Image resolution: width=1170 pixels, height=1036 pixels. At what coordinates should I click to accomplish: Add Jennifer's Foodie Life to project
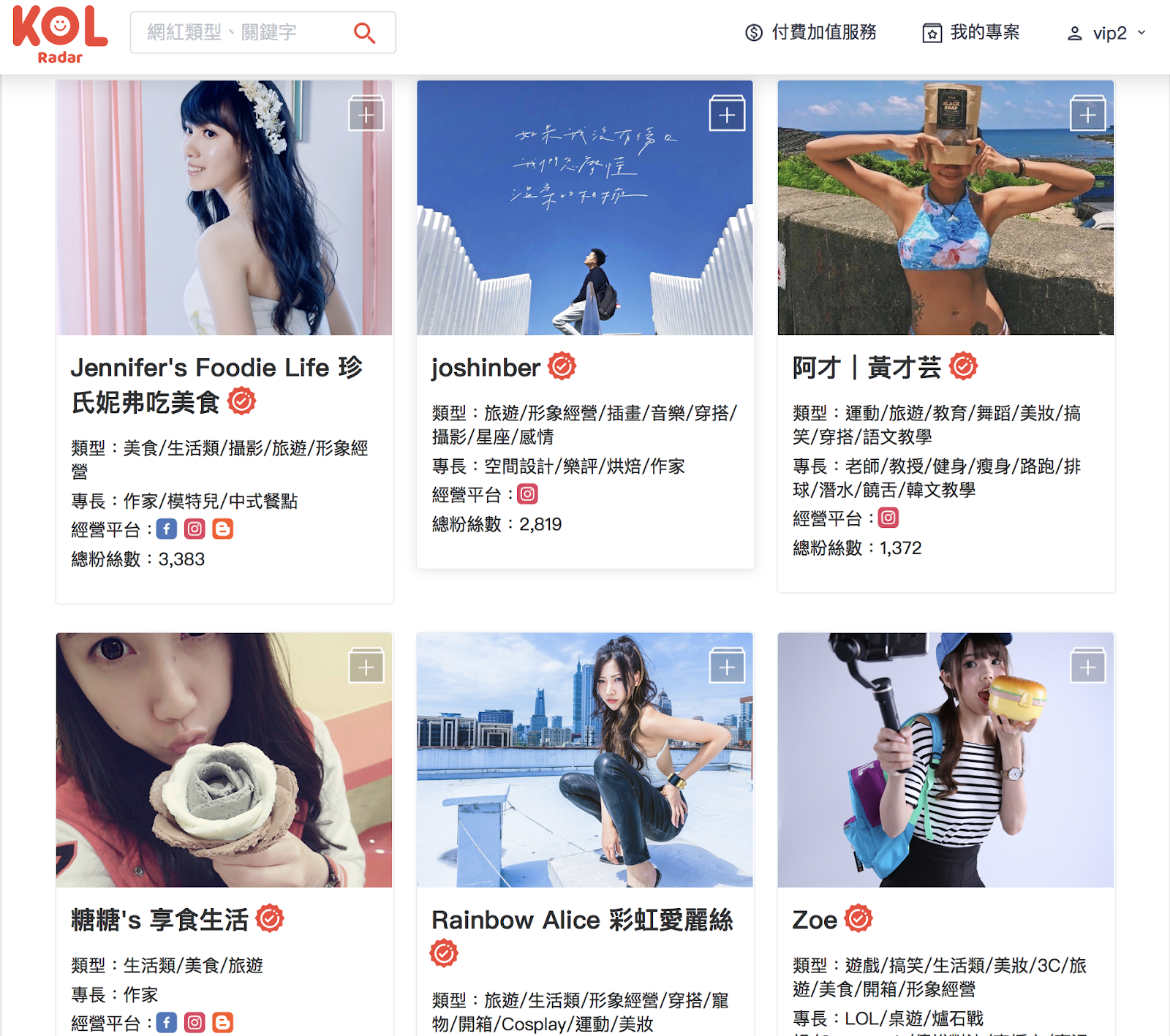(366, 114)
